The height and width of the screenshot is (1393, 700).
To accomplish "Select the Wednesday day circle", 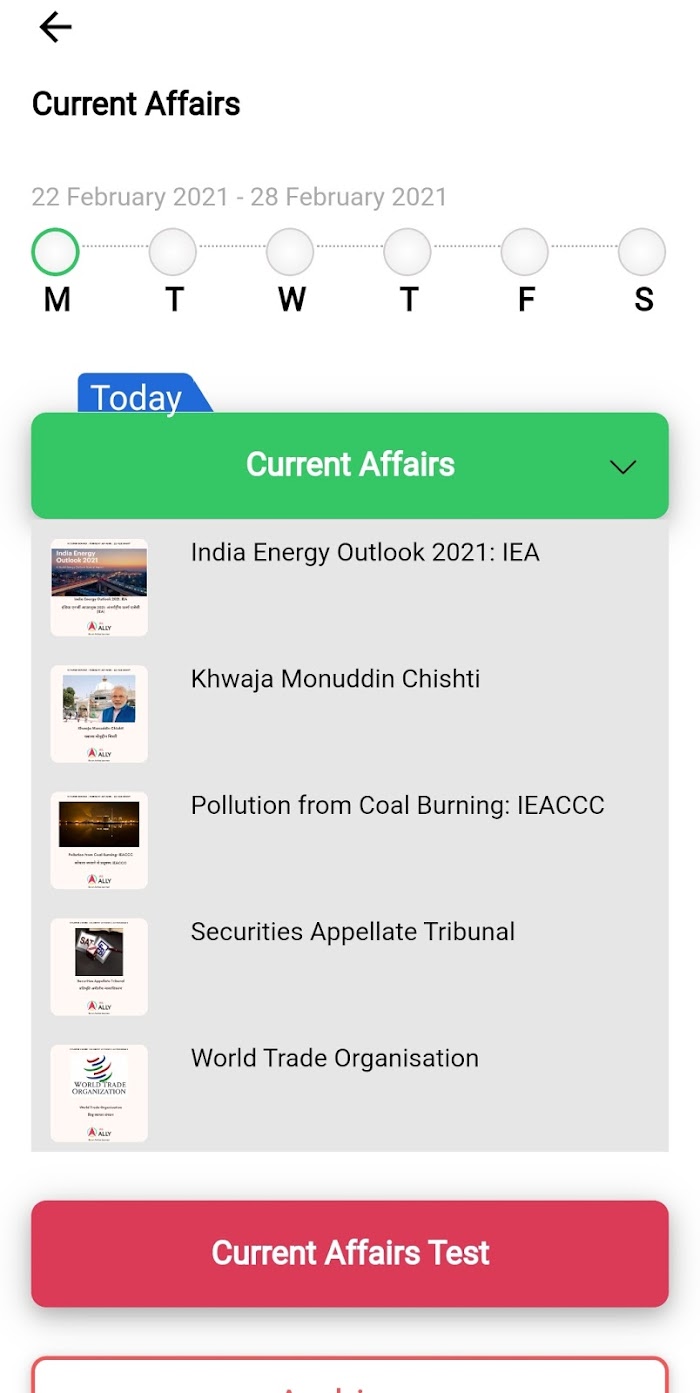I will click(x=290, y=252).
